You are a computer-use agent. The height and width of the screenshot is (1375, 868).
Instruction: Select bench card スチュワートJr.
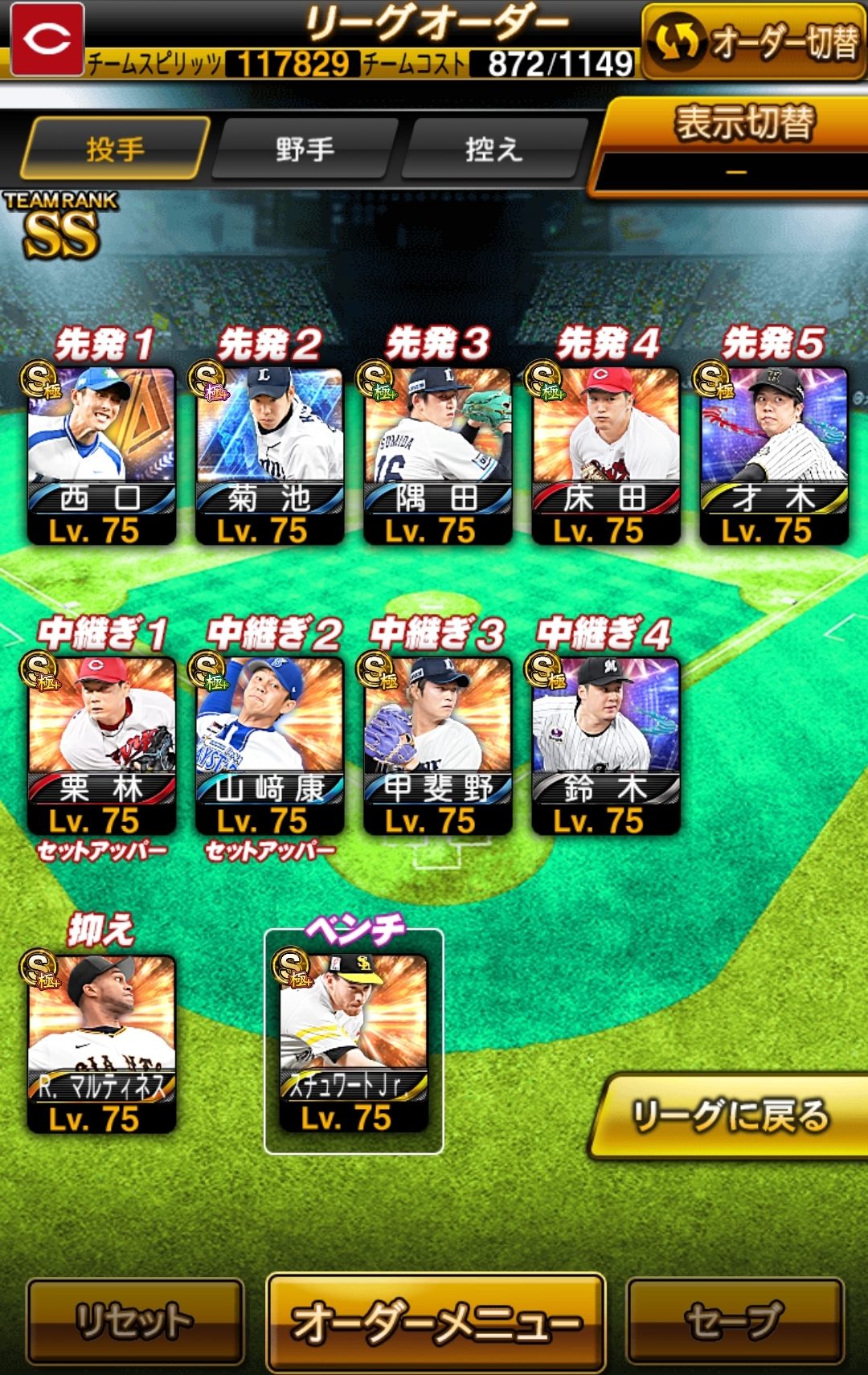coord(354,1042)
